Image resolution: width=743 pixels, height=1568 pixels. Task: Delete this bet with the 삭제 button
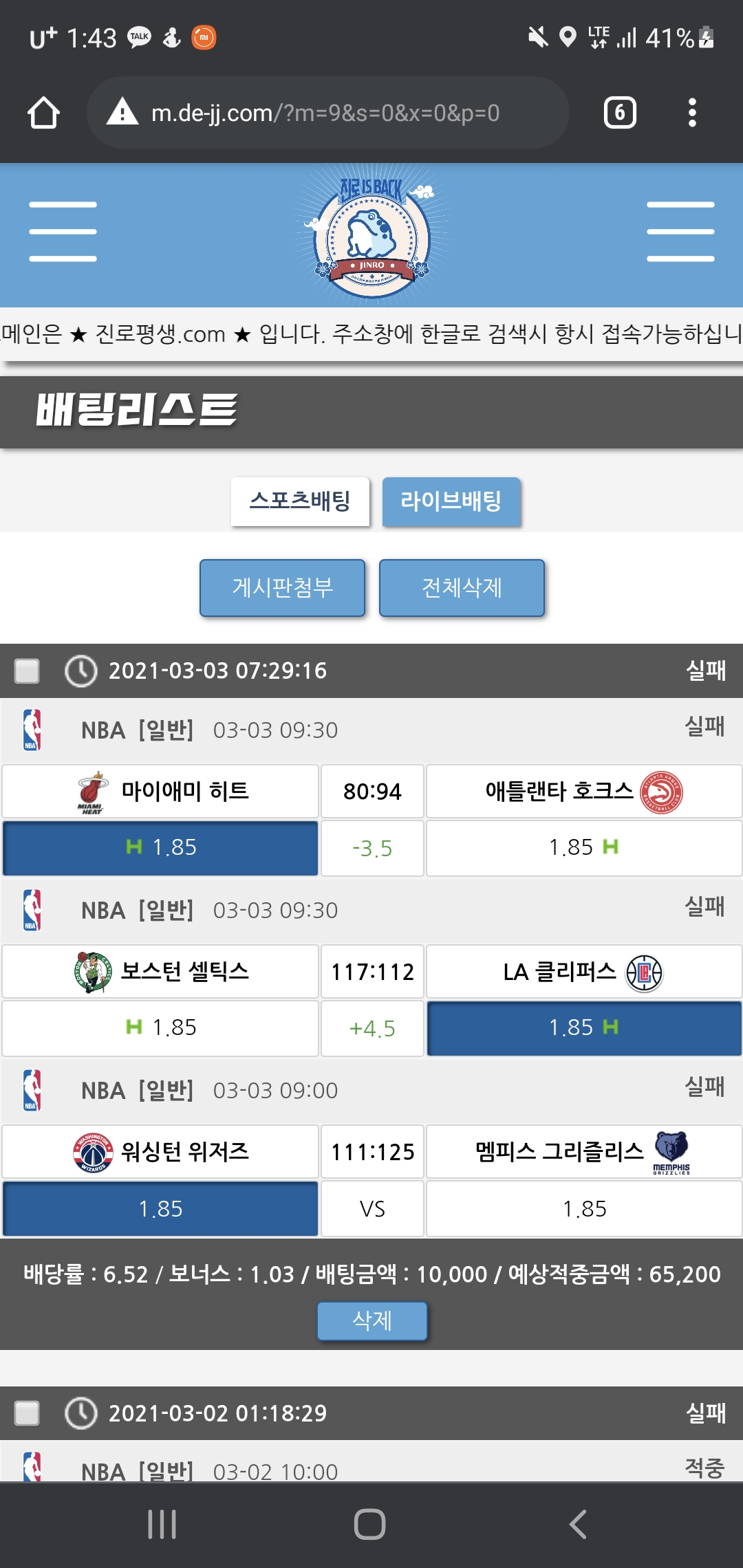pyautogui.click(x=371, y=1320)
